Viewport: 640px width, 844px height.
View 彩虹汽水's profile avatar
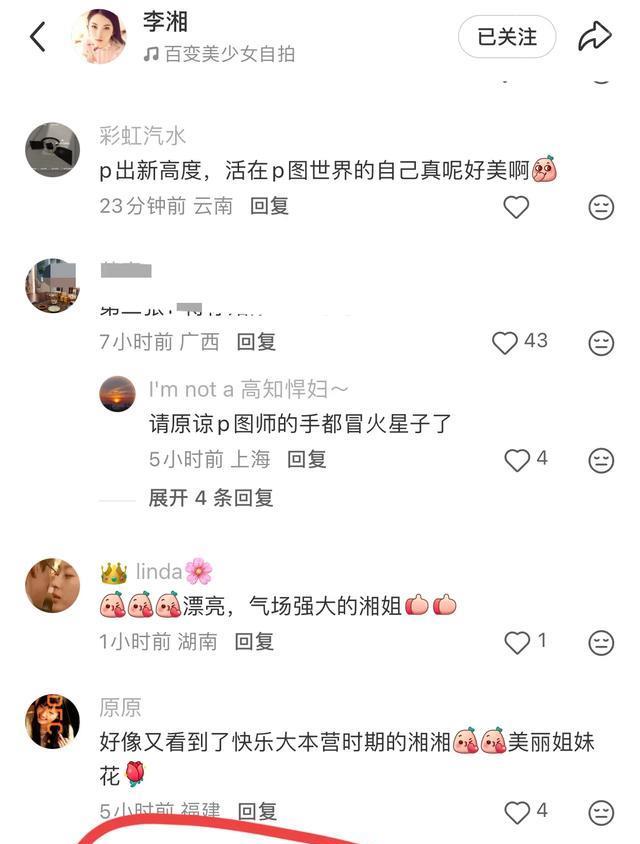(52, 150)
